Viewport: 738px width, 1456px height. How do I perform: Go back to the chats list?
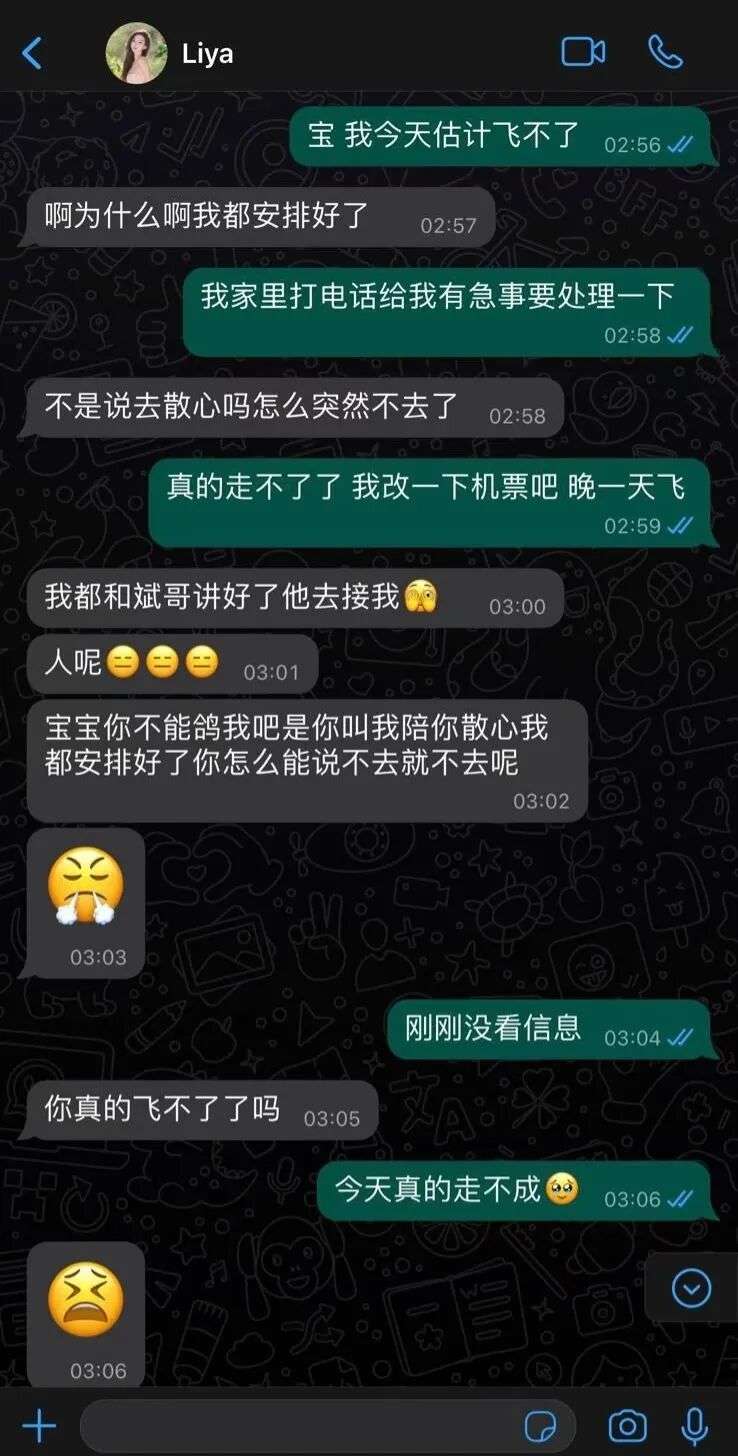pyautogui.click(x=32, y=53)
